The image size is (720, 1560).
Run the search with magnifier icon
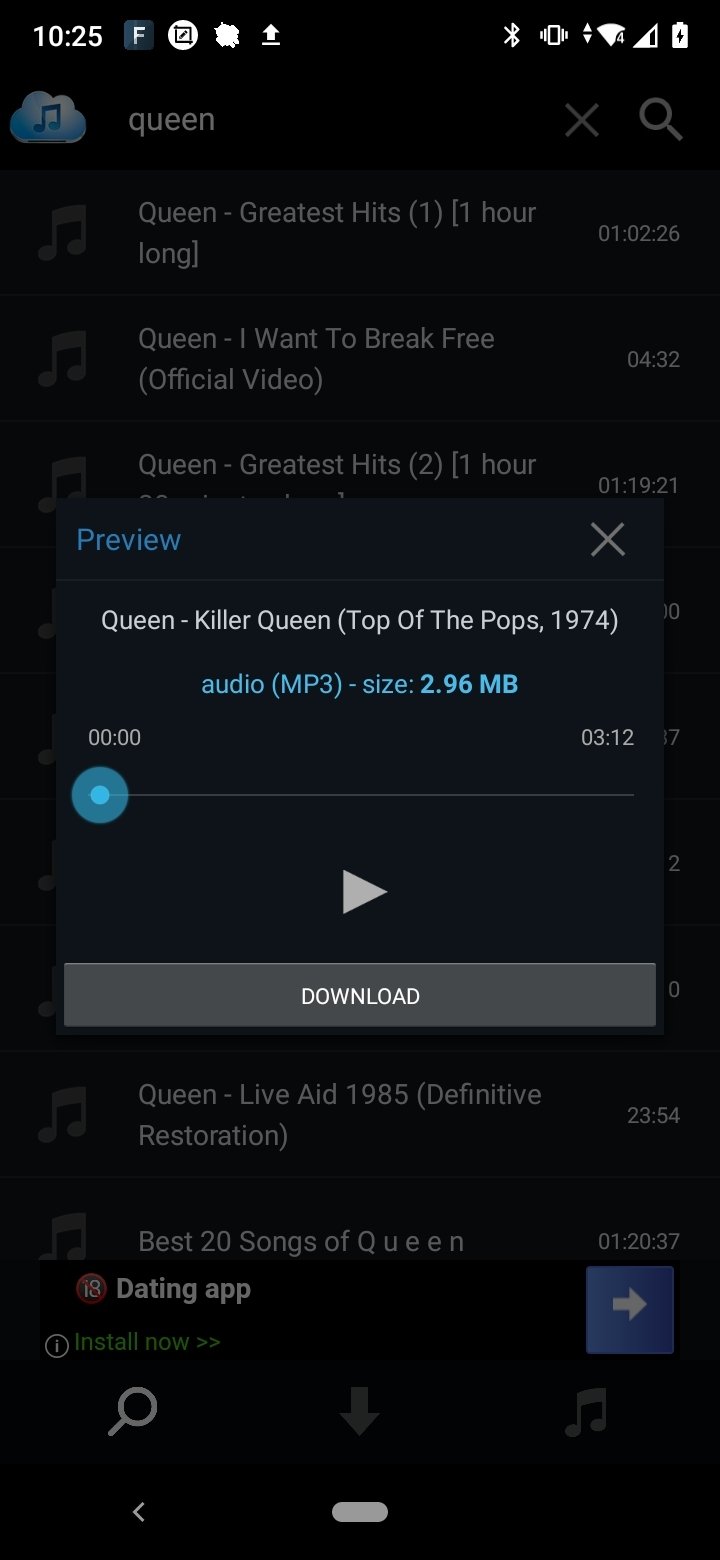pyautogui.click(x=661, y=120)
